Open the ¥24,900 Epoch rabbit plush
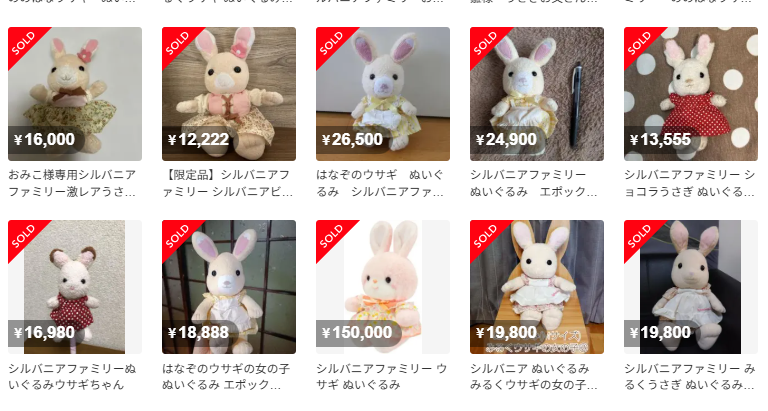 tap(537, 94)
